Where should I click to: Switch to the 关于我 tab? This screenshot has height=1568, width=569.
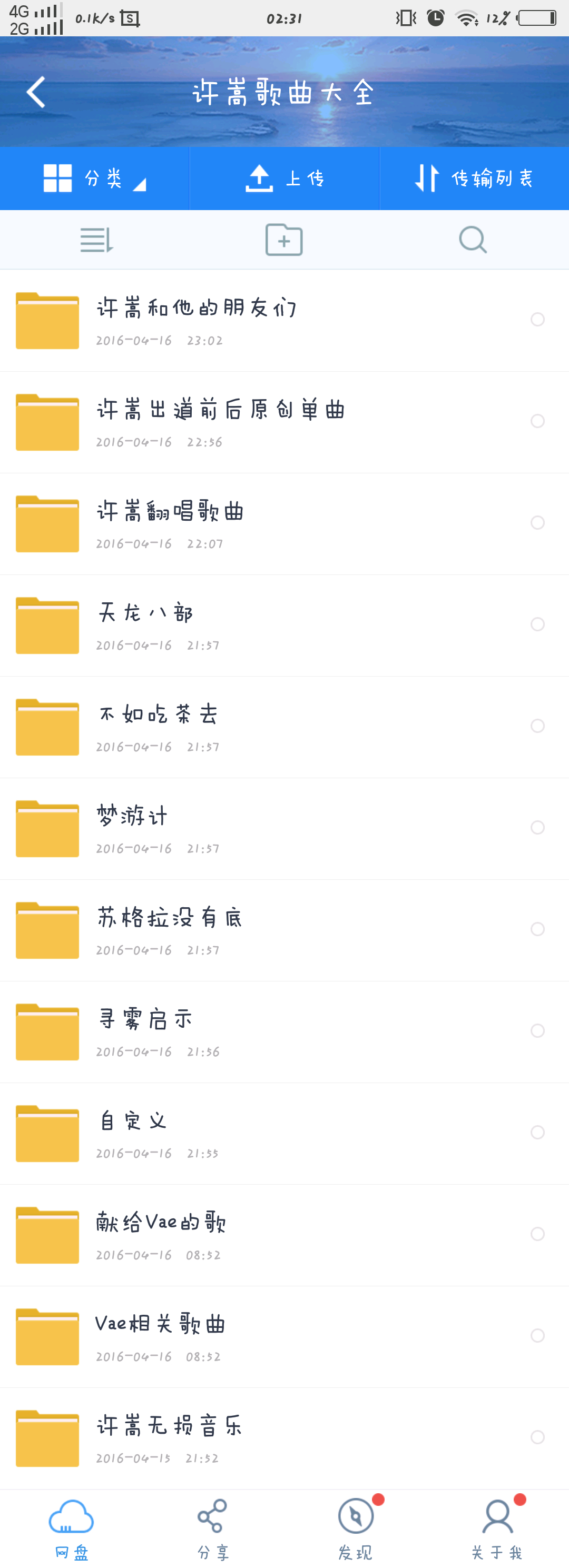tap(497, 1529)
